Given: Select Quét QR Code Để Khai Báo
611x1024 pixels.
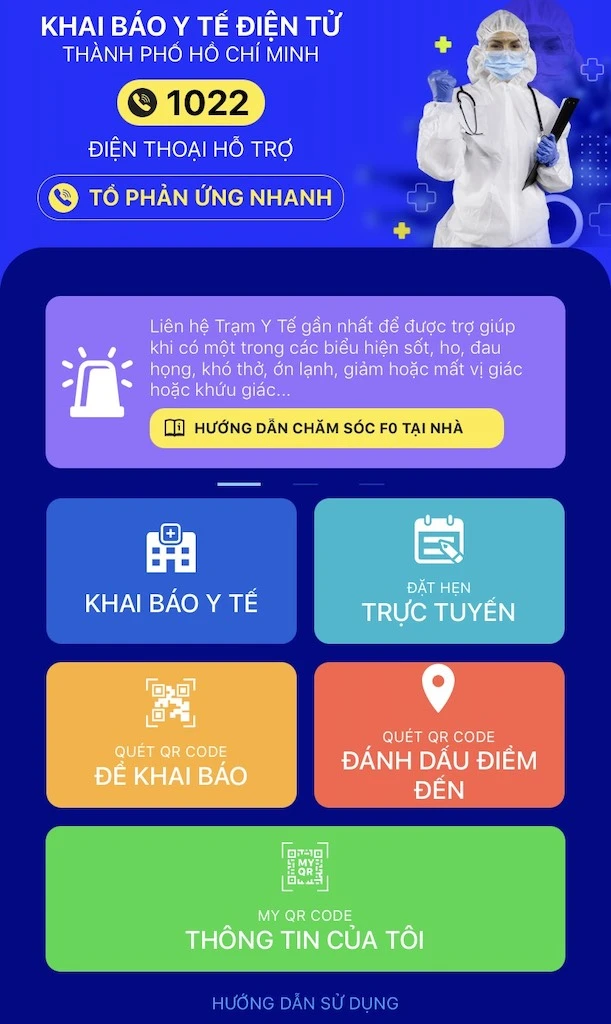Looking at the screenshot, I should (171, 734).
